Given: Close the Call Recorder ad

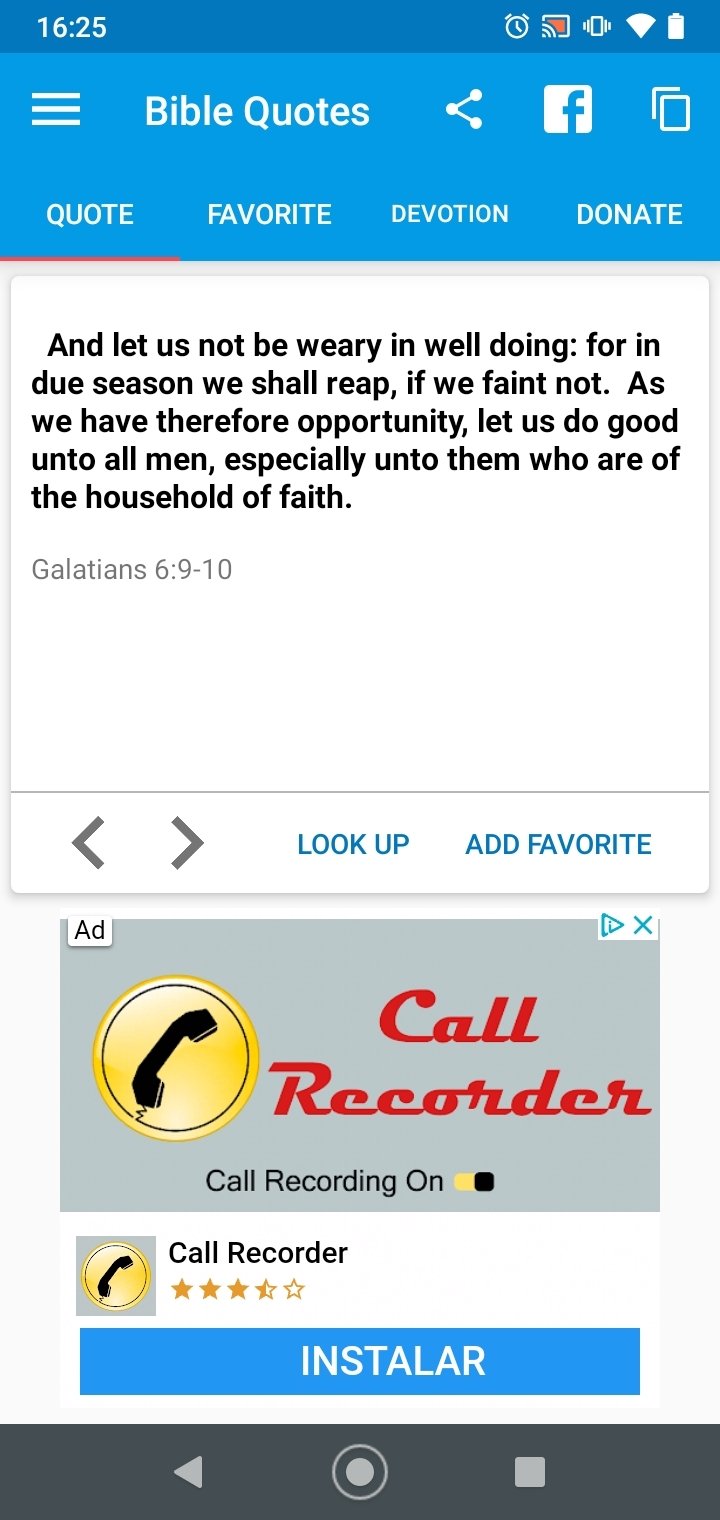Looking at the screenshot, I should (644, 925).
